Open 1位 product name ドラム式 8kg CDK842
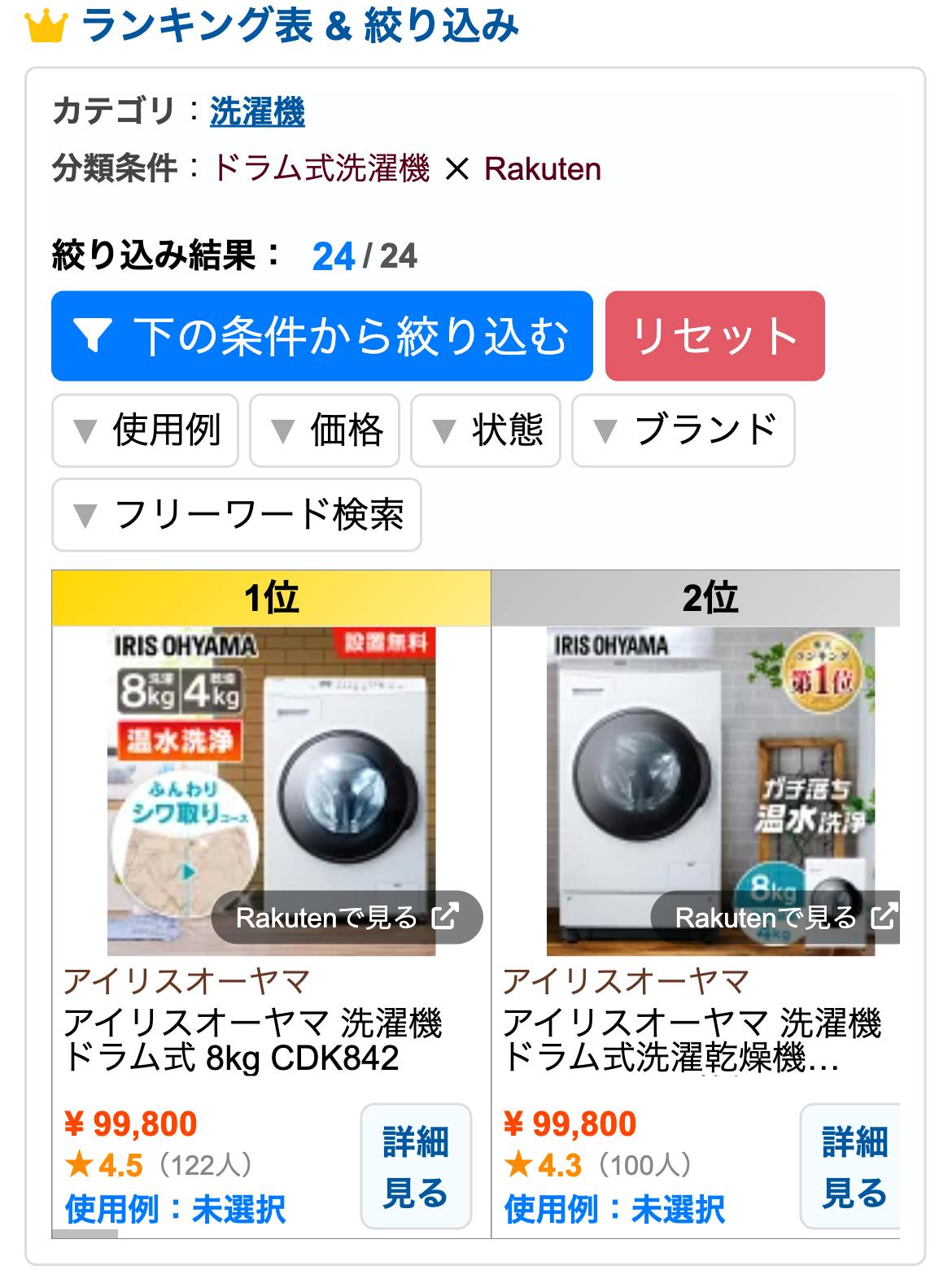 [252, 1041]
